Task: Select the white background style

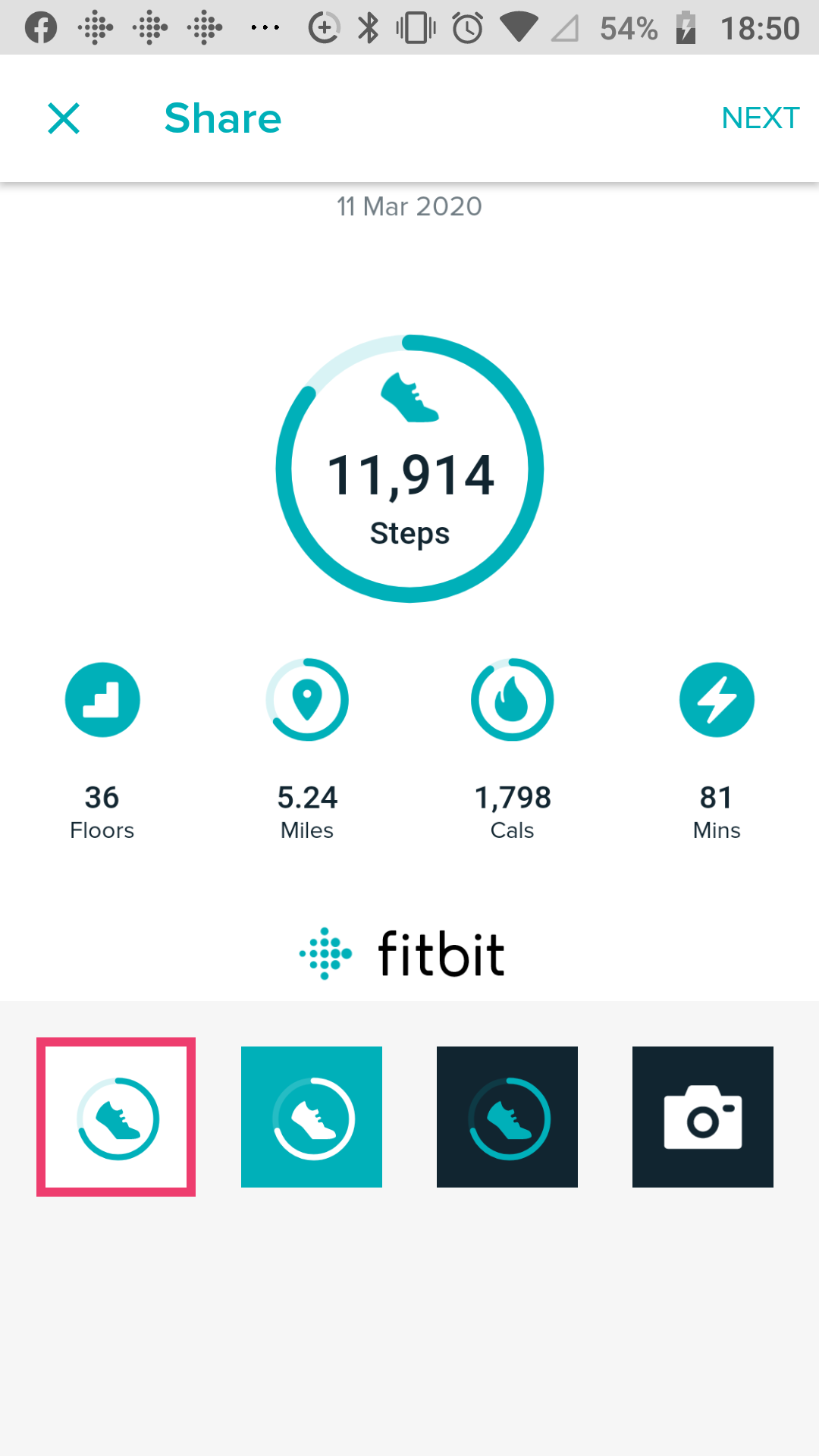Action: (116, 1117)
